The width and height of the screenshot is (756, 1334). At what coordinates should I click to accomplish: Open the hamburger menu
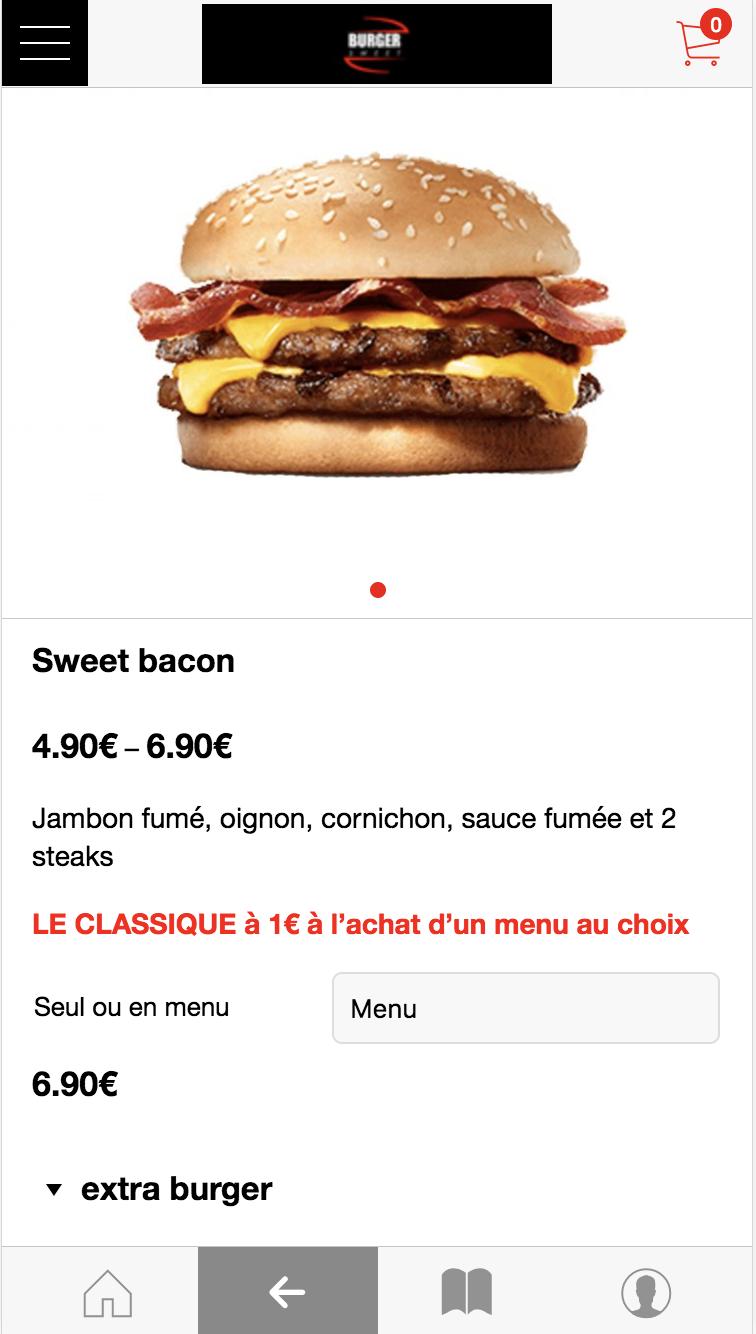coord(44,43)
